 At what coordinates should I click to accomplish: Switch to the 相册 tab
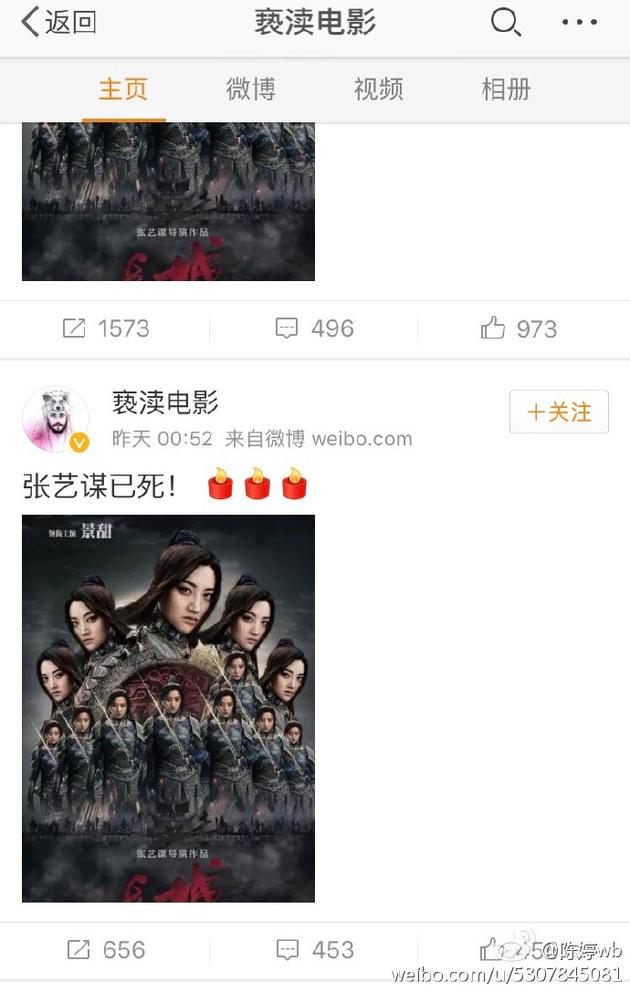pyautogui.click(x=506, y=89)
